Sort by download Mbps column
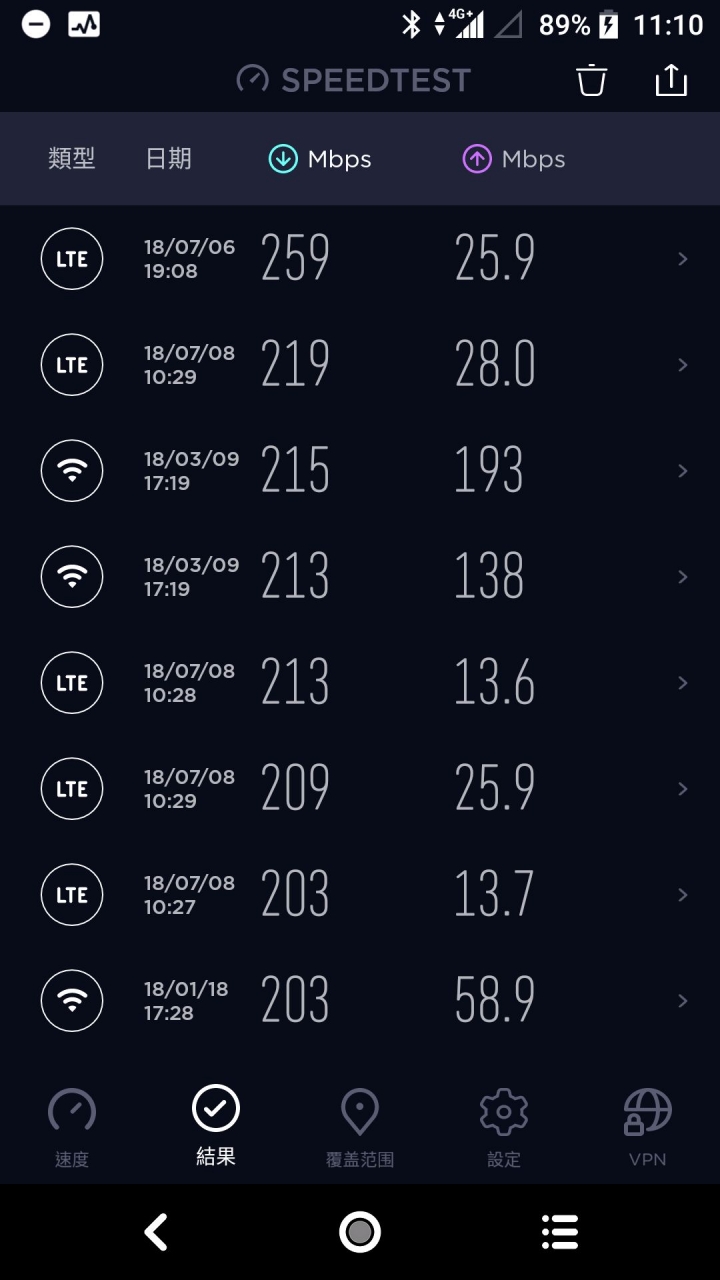This screenshot has height=1280, width=720. [x=320, y=159]
